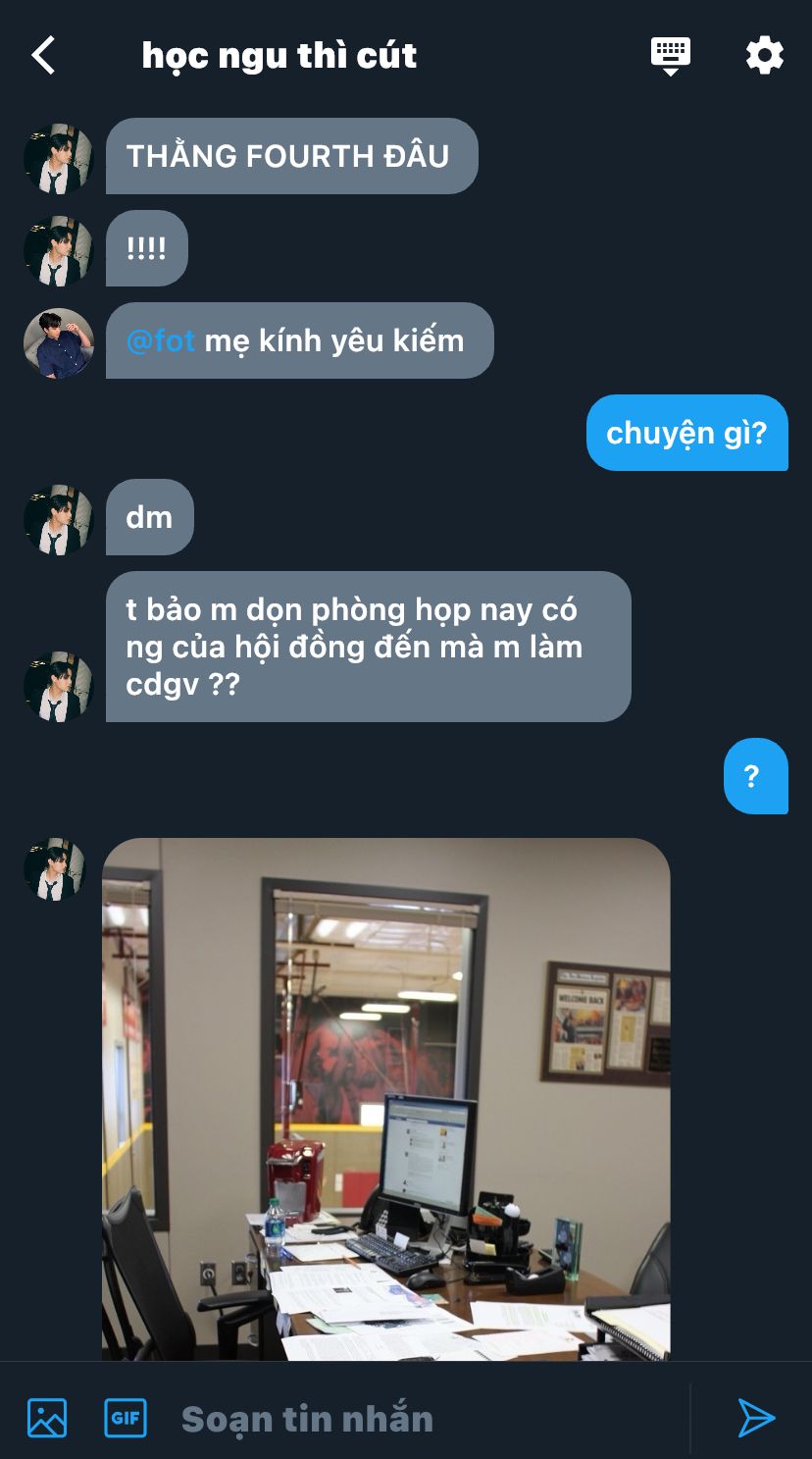Attach a photo from the gallery

[47, 1418]
